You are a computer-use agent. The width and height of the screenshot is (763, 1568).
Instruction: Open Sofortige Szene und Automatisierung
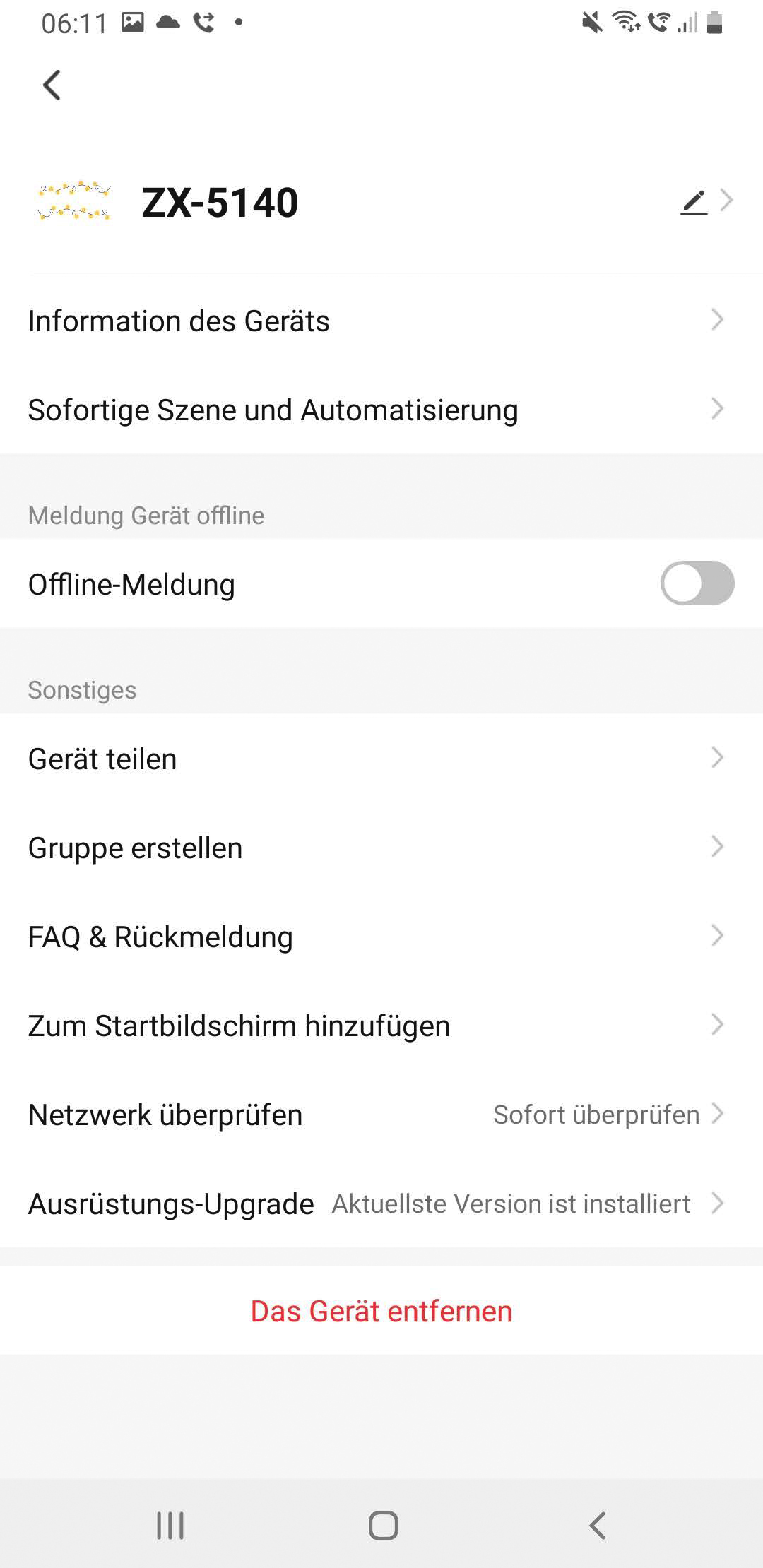coord(381,410)
